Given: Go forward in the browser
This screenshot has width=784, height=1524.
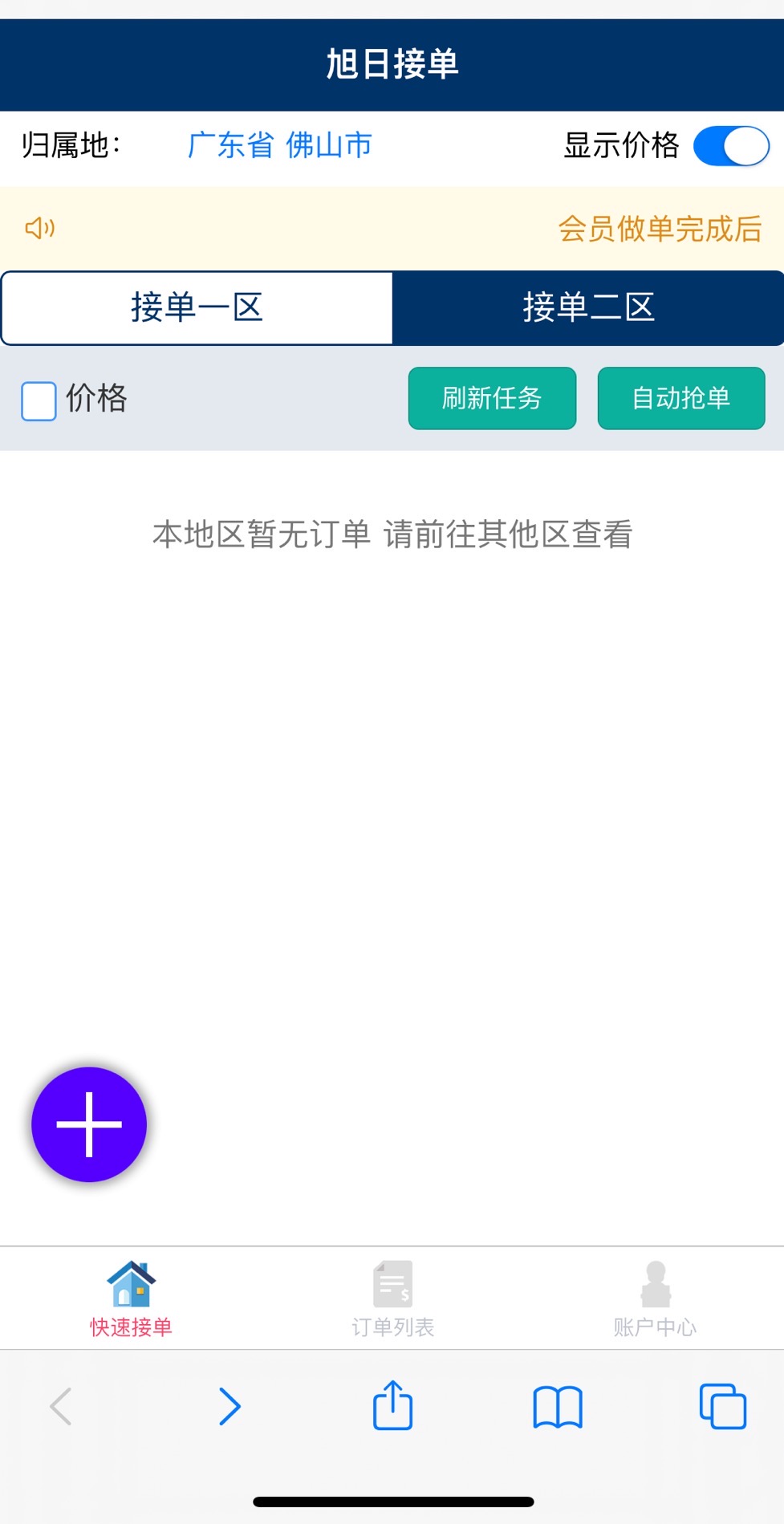Looking at the screenshot, I should coord(230,1406).
